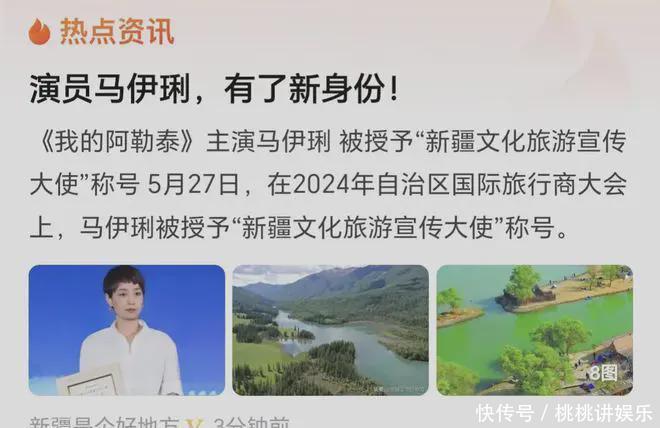The width and height of the screenshot is (660, 428).
Task: Open the mountain river landscape photo
Action: tap(330, 329)
